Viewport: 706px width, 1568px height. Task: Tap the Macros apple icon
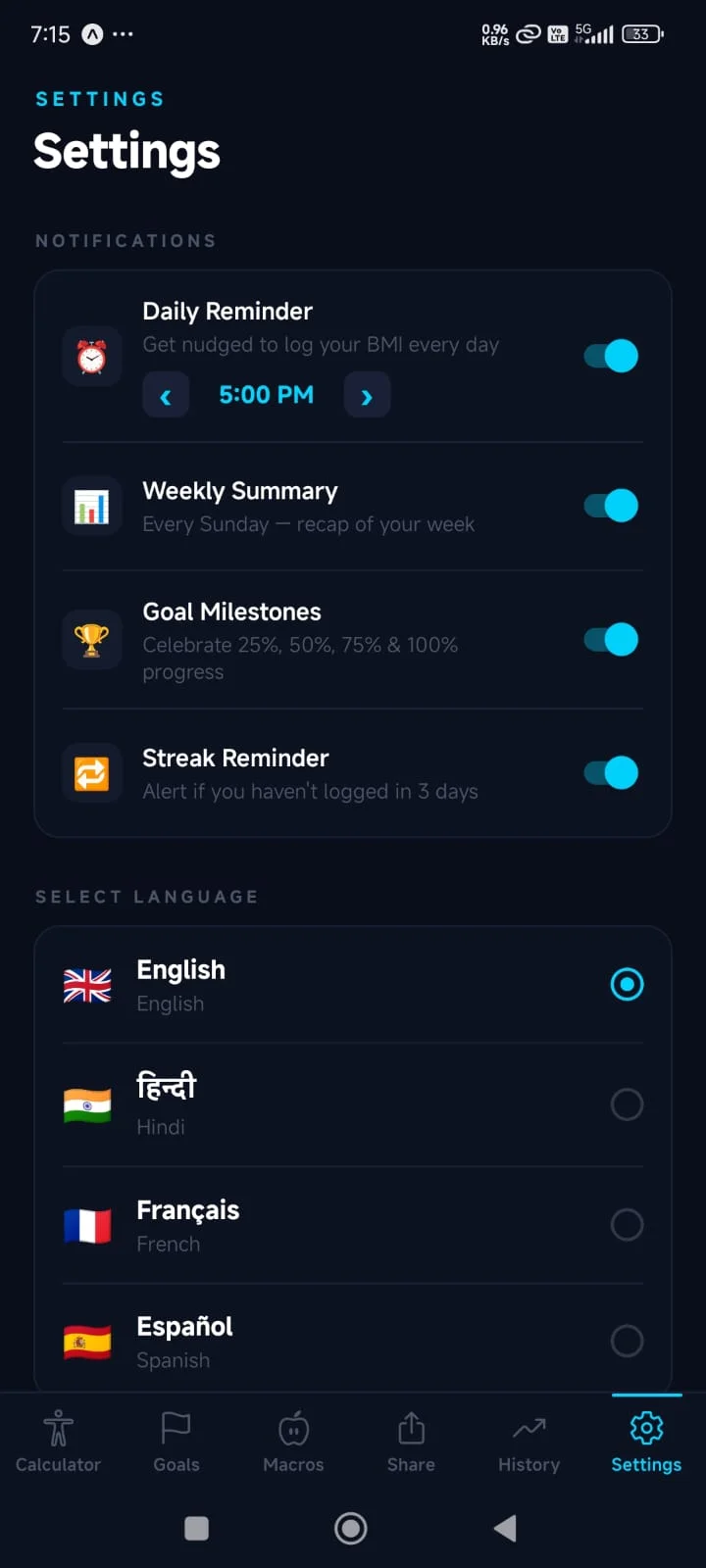[x=292, y=1441]
